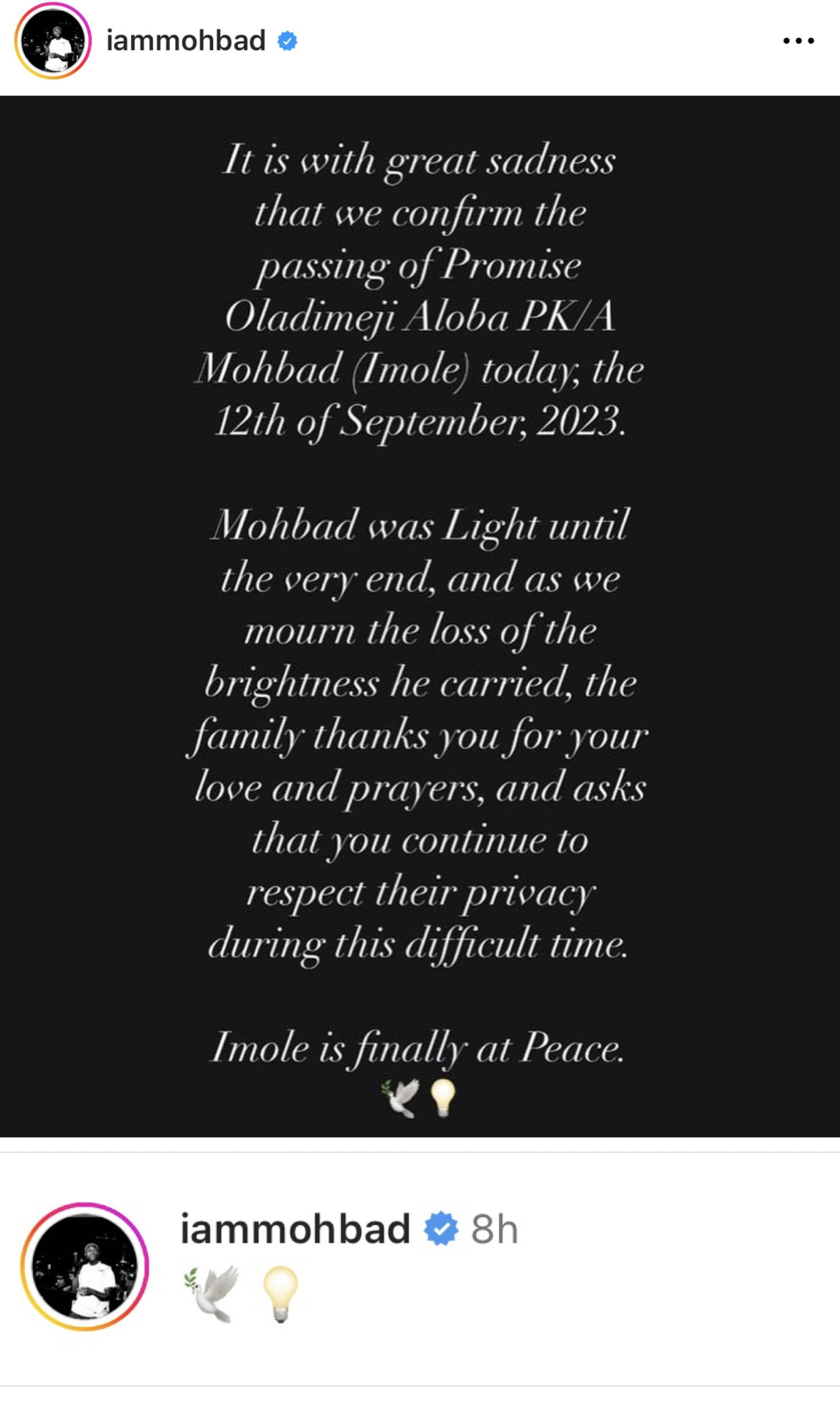Open the iammohbad username in the post header
Viewport: 840px width, 1403px height.
[186, 41]
